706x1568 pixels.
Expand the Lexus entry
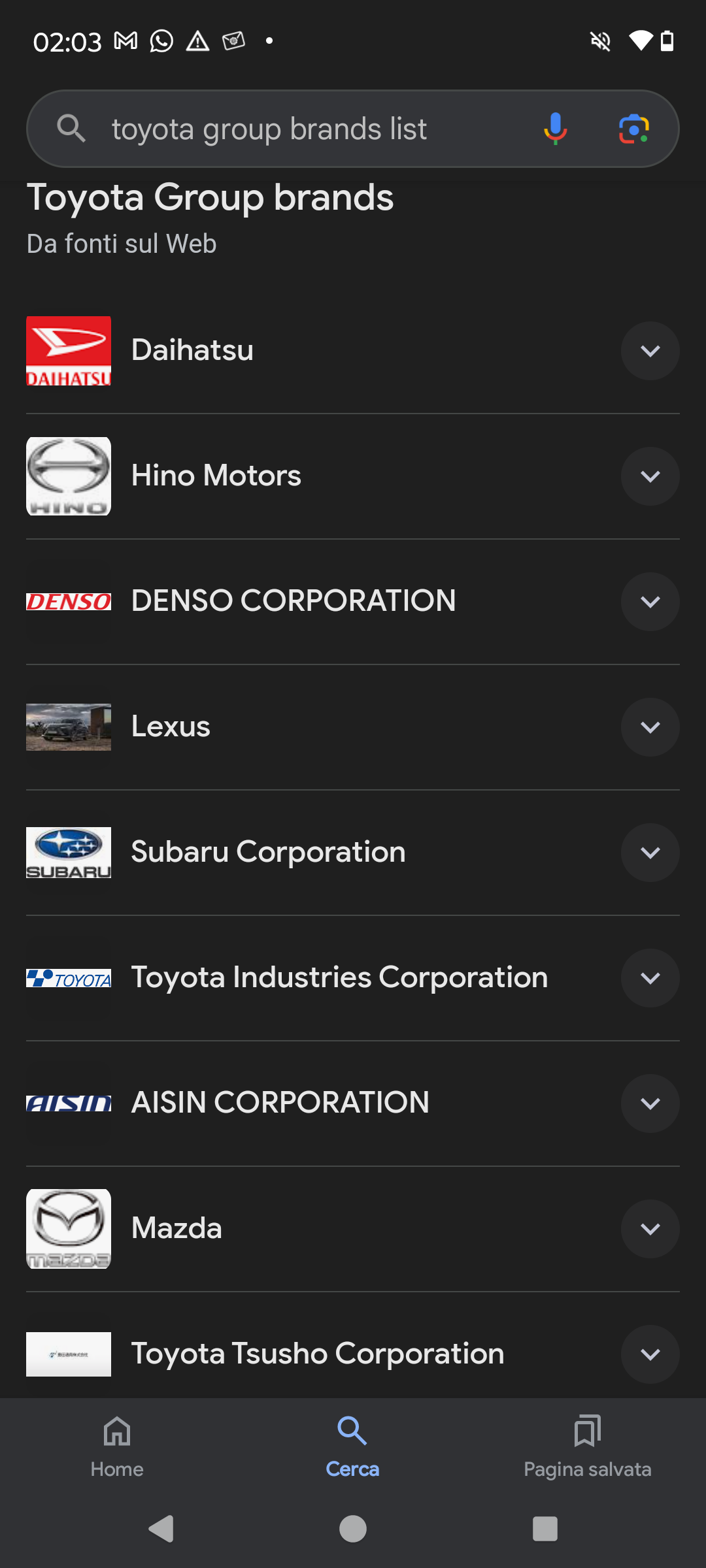[650, 727]
